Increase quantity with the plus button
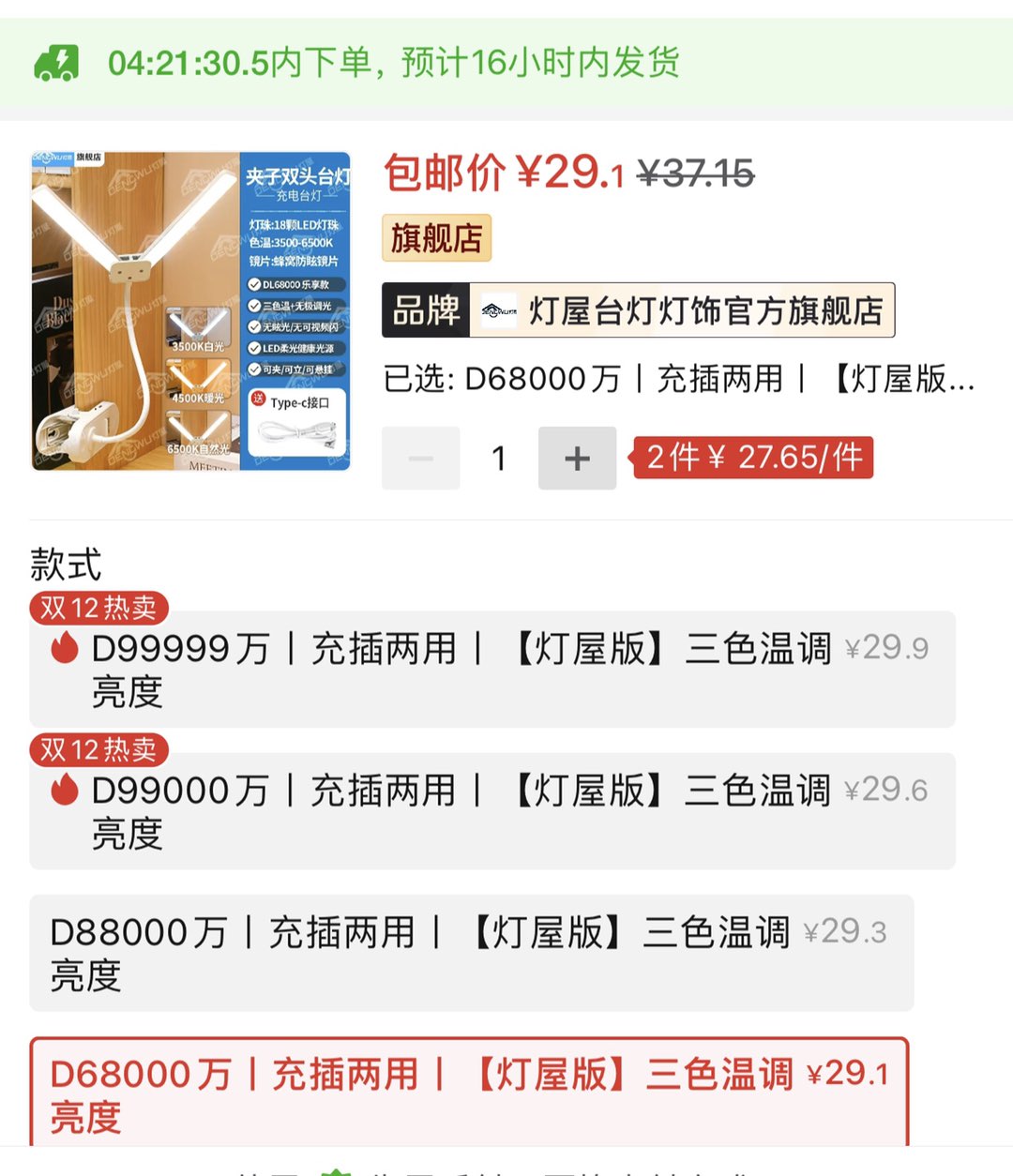1013x1176 pixels. click(x=577, y=458)
